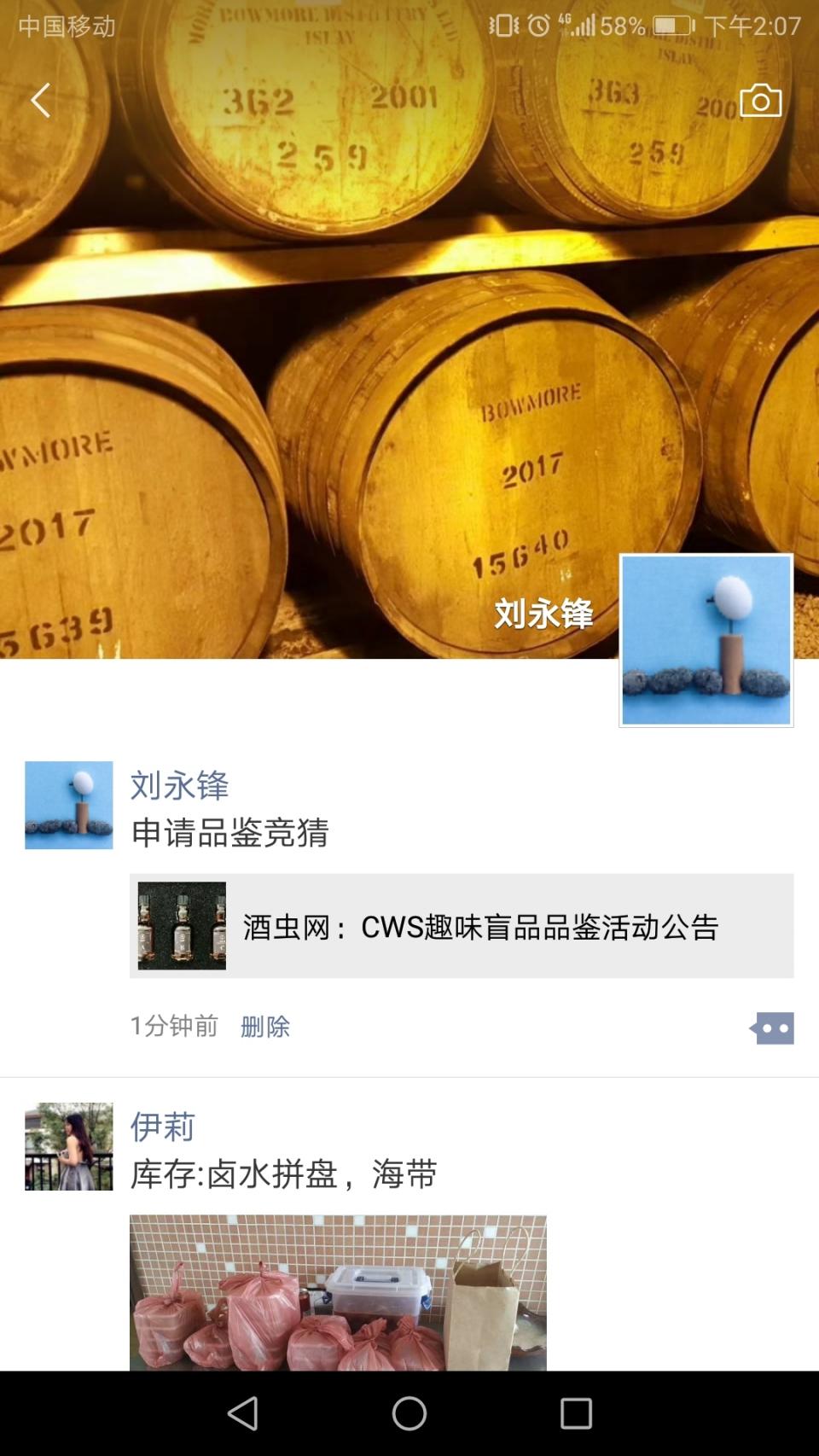Screen dimensions: 819x1456
Task: Tap 刘永锋's avatar beside his post
Action: 67,803
